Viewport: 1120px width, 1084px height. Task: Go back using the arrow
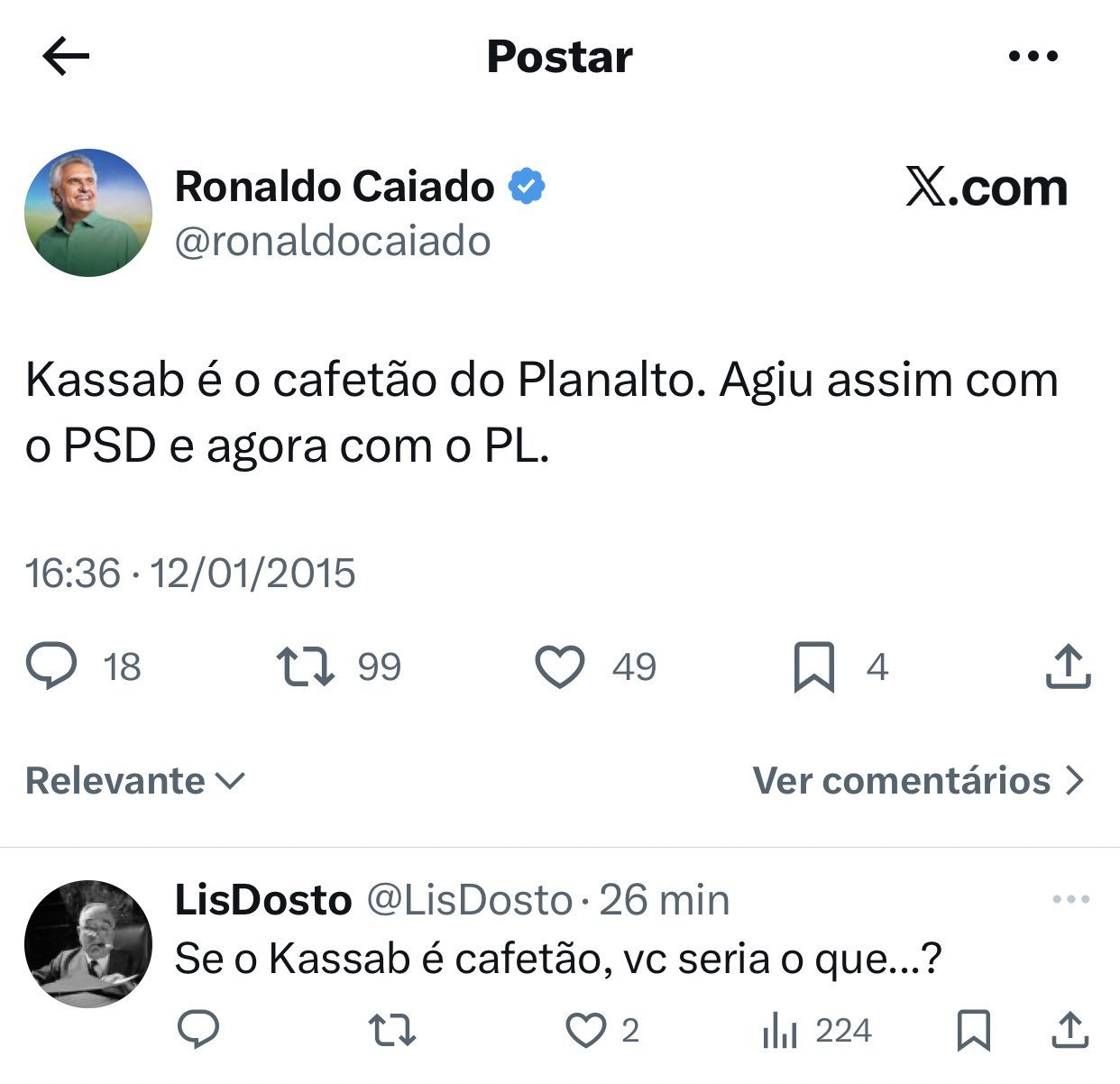click(66, 57)
